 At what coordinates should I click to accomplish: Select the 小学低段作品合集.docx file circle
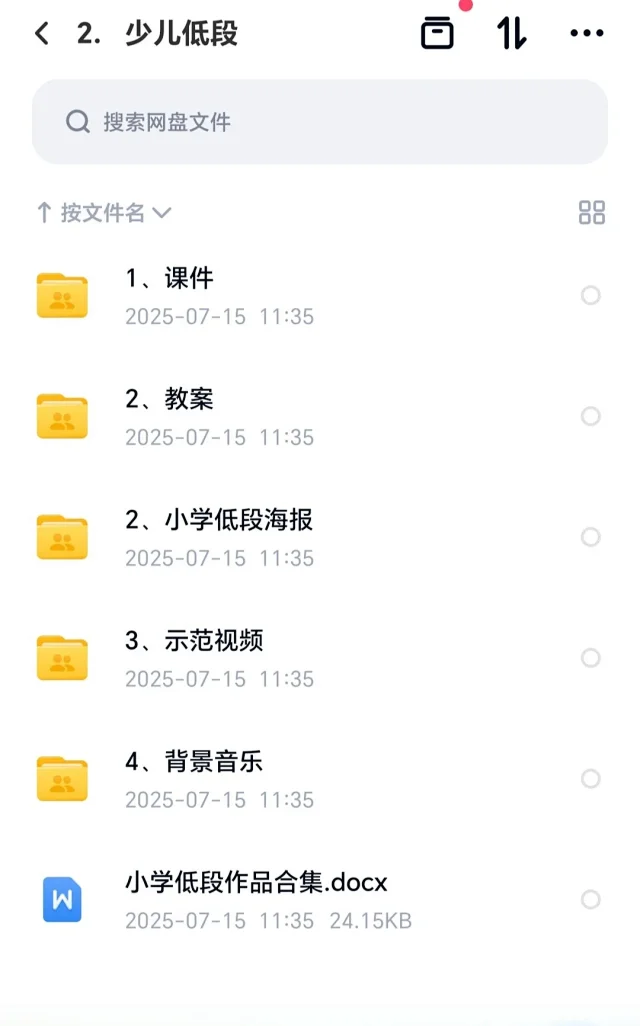pyautogui.click(x=590, y=900)
